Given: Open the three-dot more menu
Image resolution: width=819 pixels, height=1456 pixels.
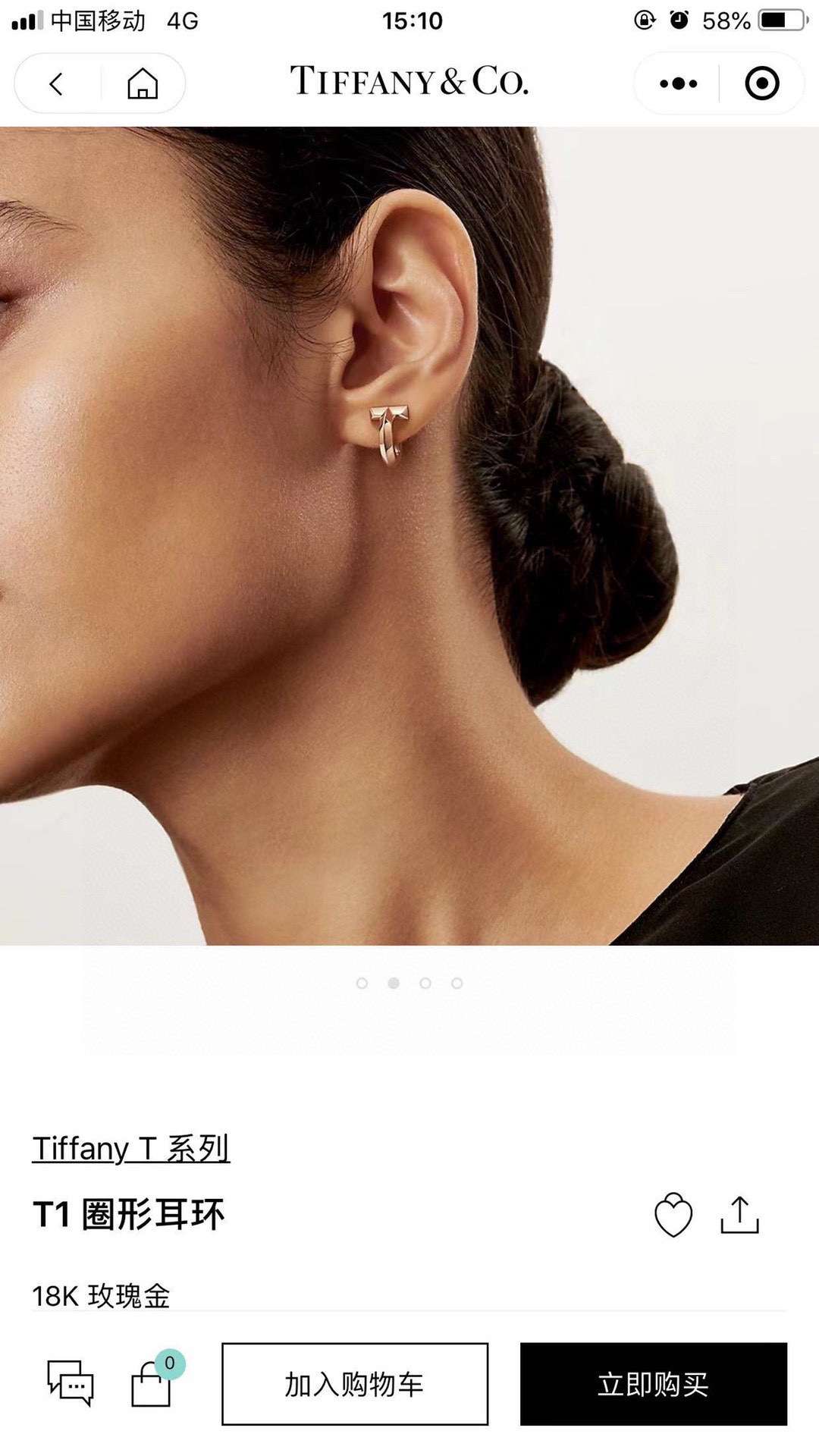Looking at the screenshot, I should [678, 83].
